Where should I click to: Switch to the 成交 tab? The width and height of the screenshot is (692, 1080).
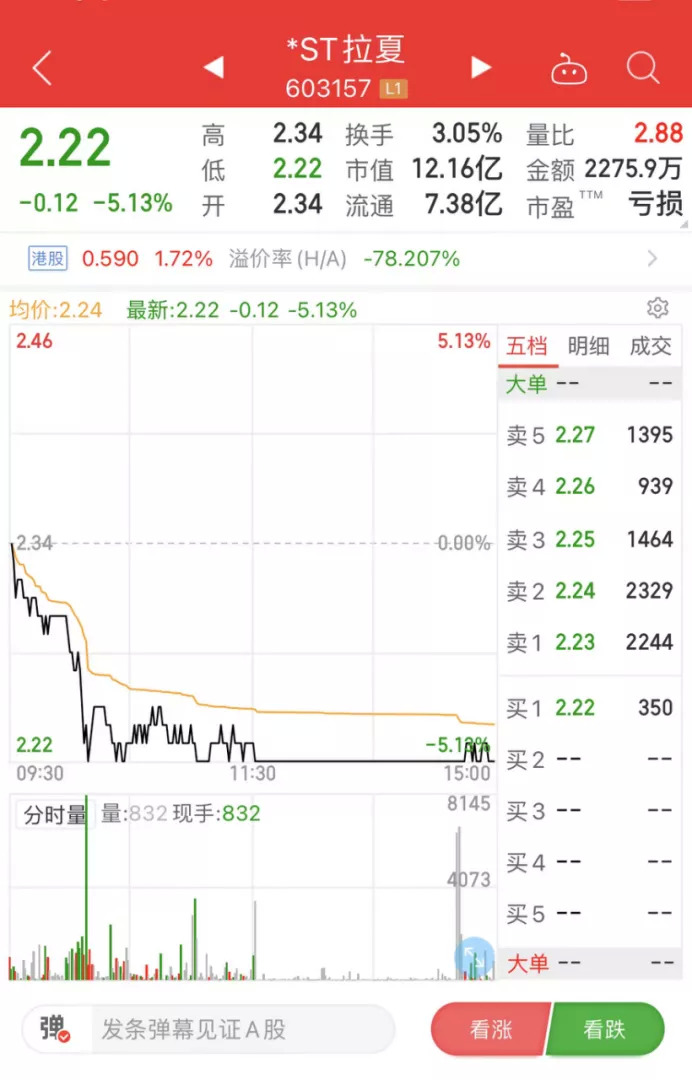[650, 347]
